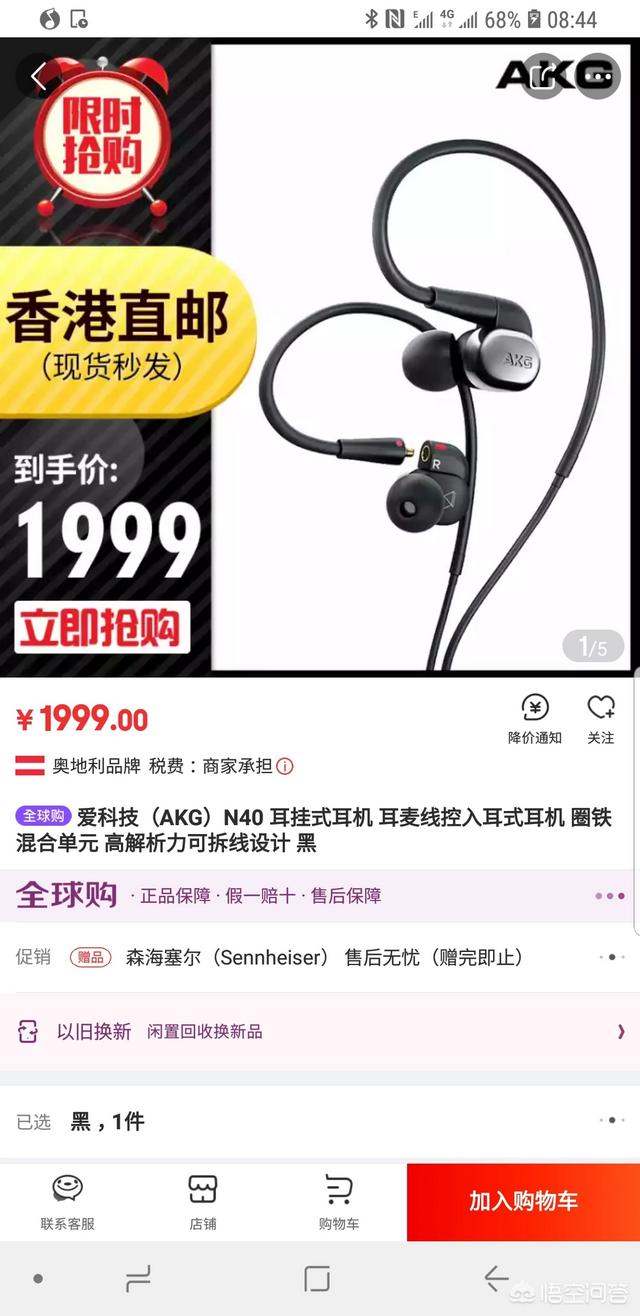Tap the system home button
Image resolution: width=640 pixels, height=1316 pixels.
317,1278
